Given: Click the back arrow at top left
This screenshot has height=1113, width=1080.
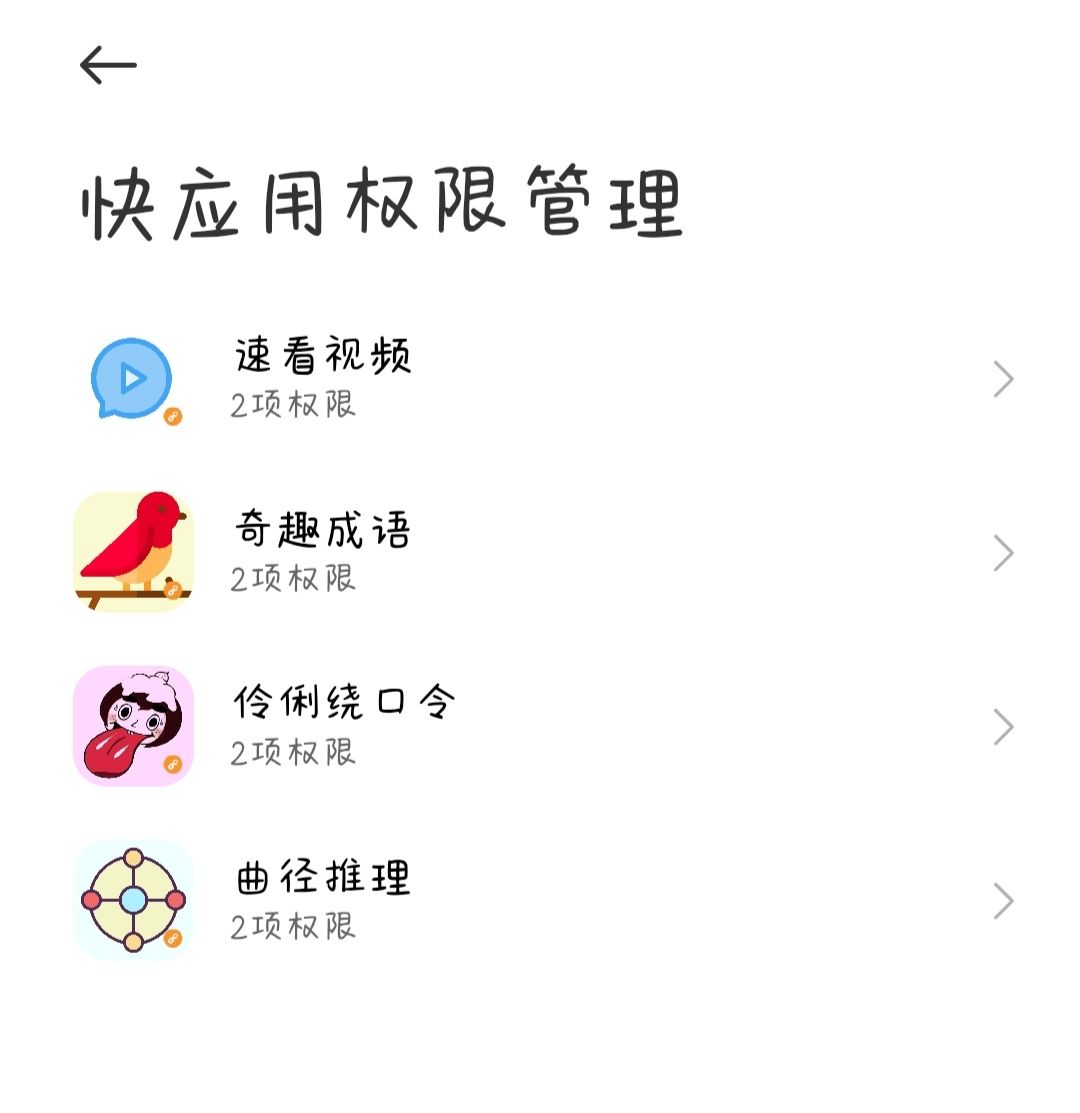Looking at the screenshot, I should (107, 65).
